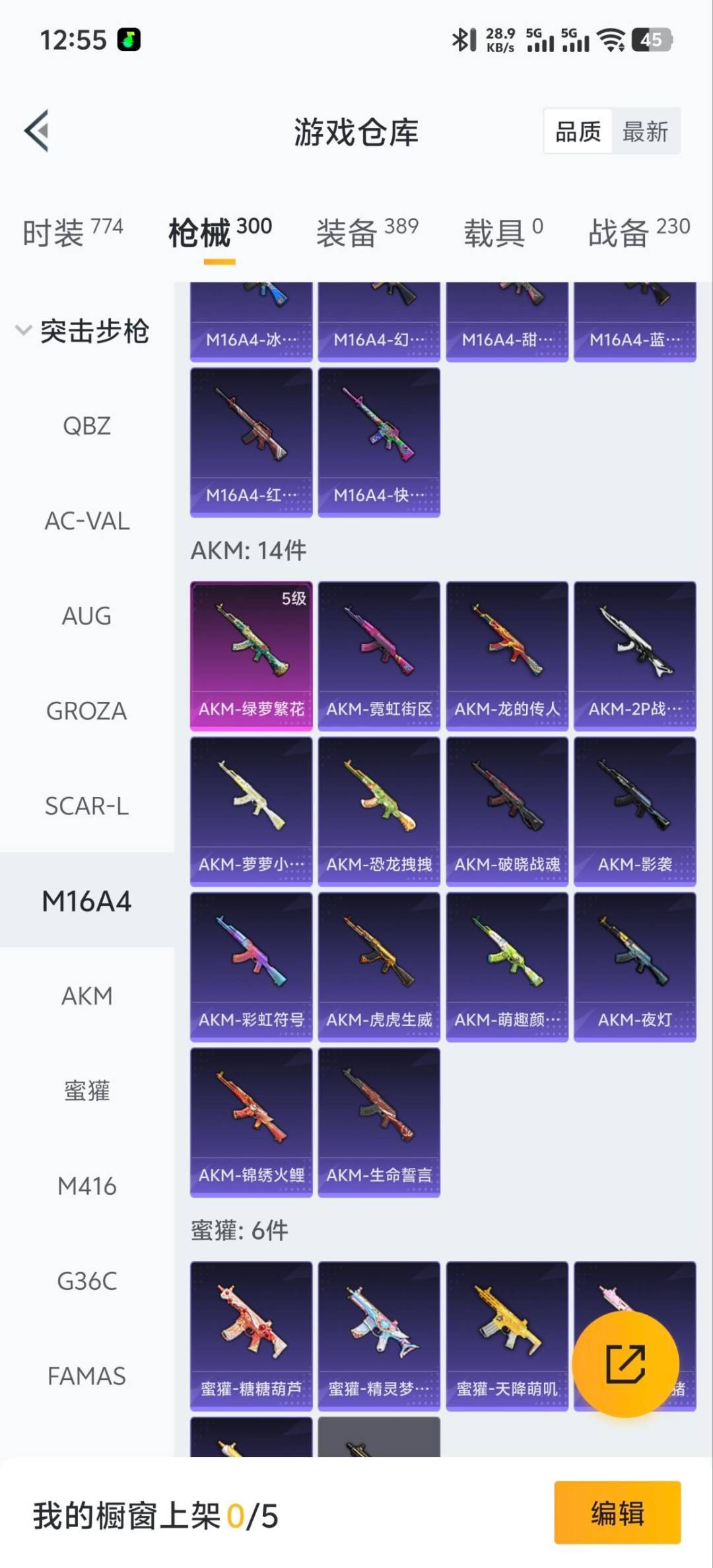This screenshot has height=1568, width=713.
Task: View the AKM-虎虎生威 skin
Action: 379,967
